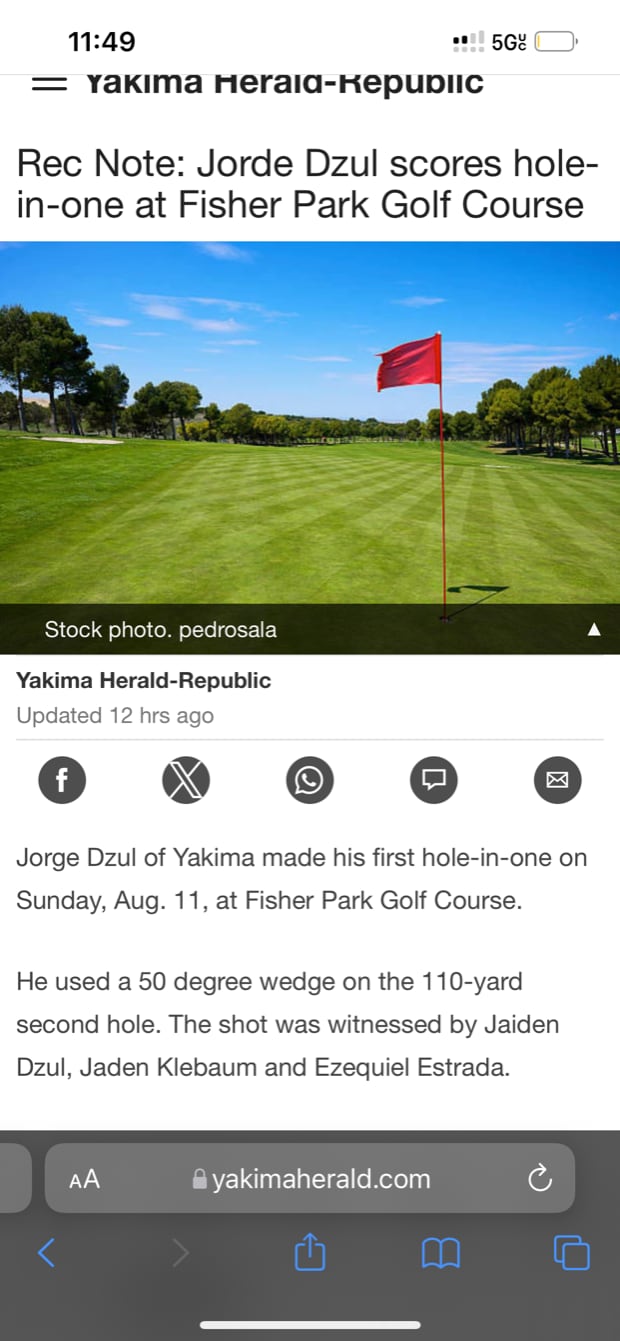Open the AA reader options
The image size is (620, 1341).
[x=85, y=1179]
